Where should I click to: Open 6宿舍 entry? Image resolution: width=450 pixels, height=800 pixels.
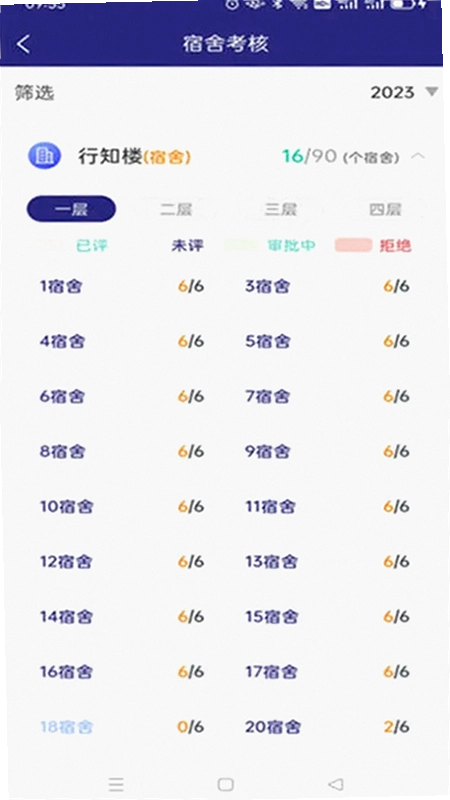coord(122,396)
